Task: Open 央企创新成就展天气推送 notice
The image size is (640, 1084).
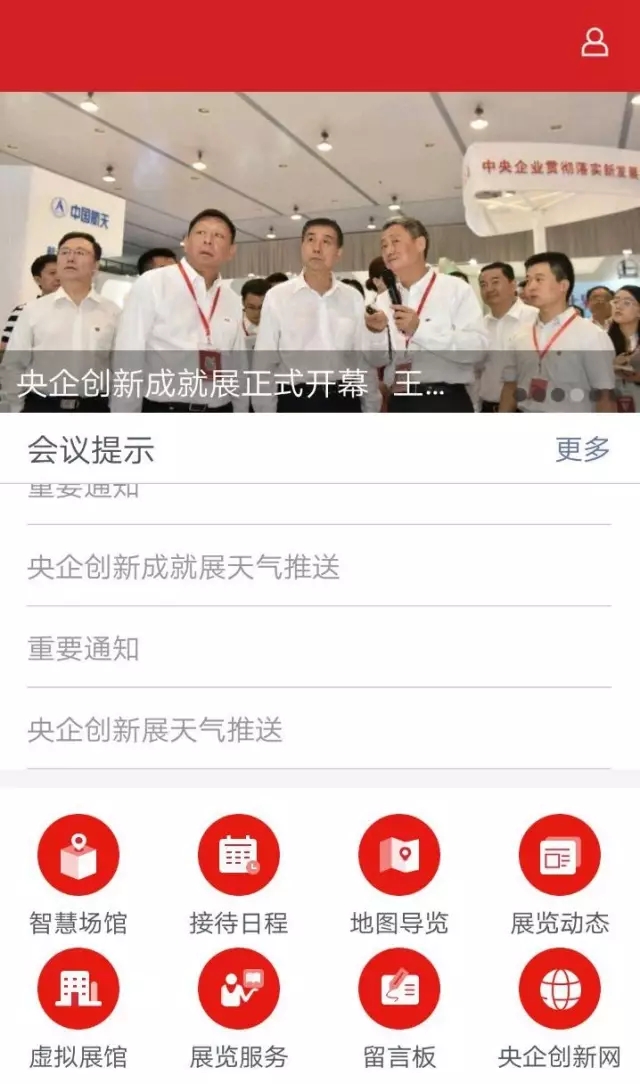Action: pos(184,567)
